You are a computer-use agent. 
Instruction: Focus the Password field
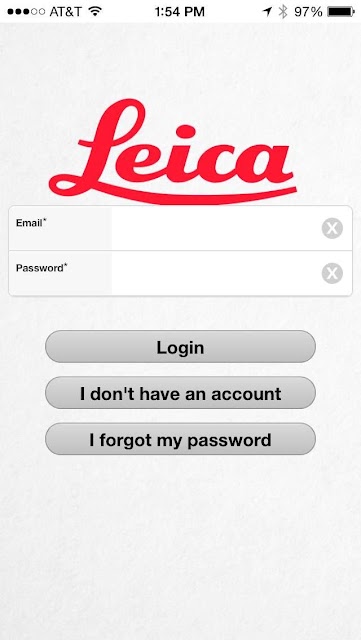coord(216,273)
